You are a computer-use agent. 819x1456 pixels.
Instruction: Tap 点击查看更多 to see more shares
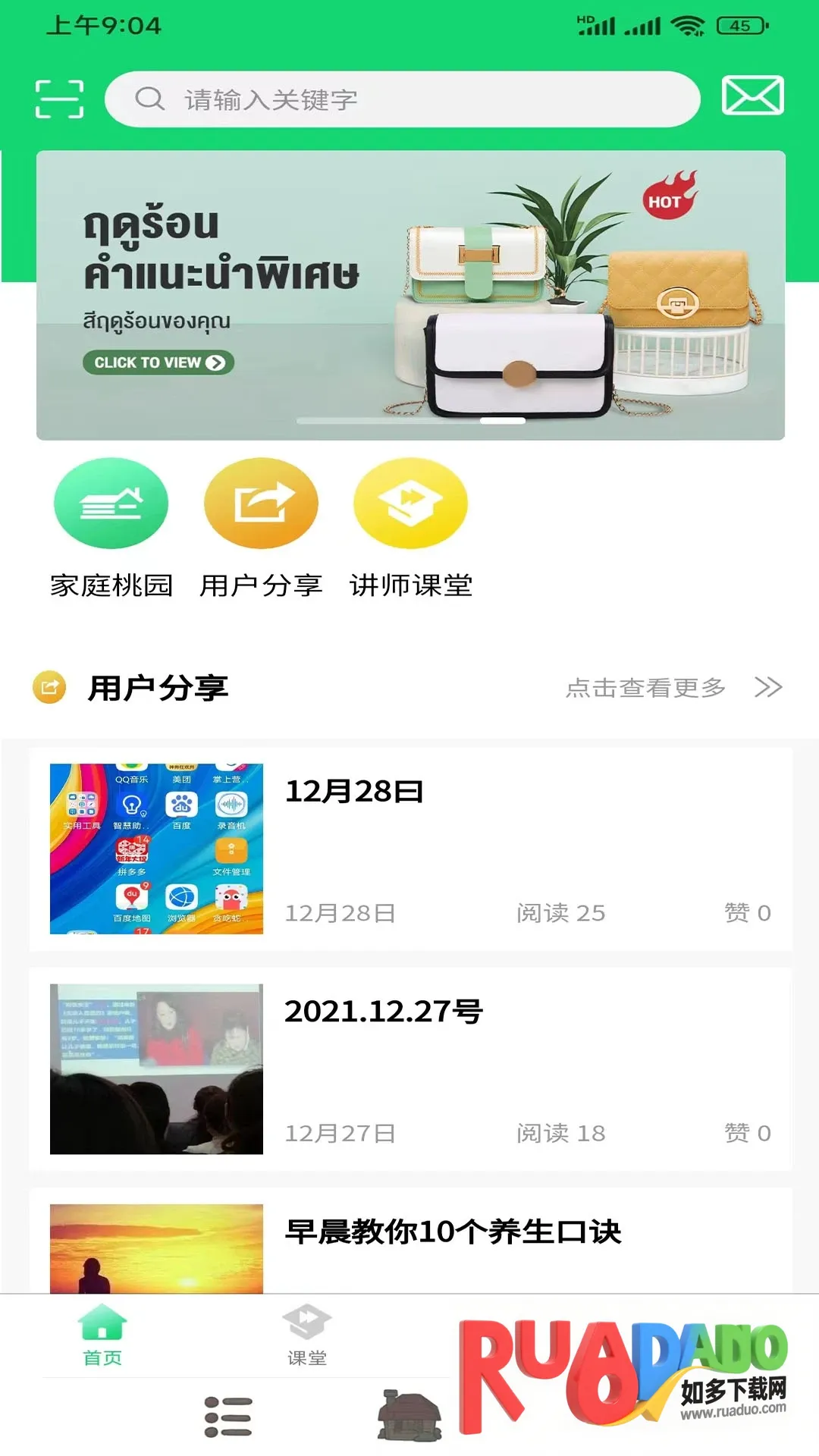tap(672, 687)
